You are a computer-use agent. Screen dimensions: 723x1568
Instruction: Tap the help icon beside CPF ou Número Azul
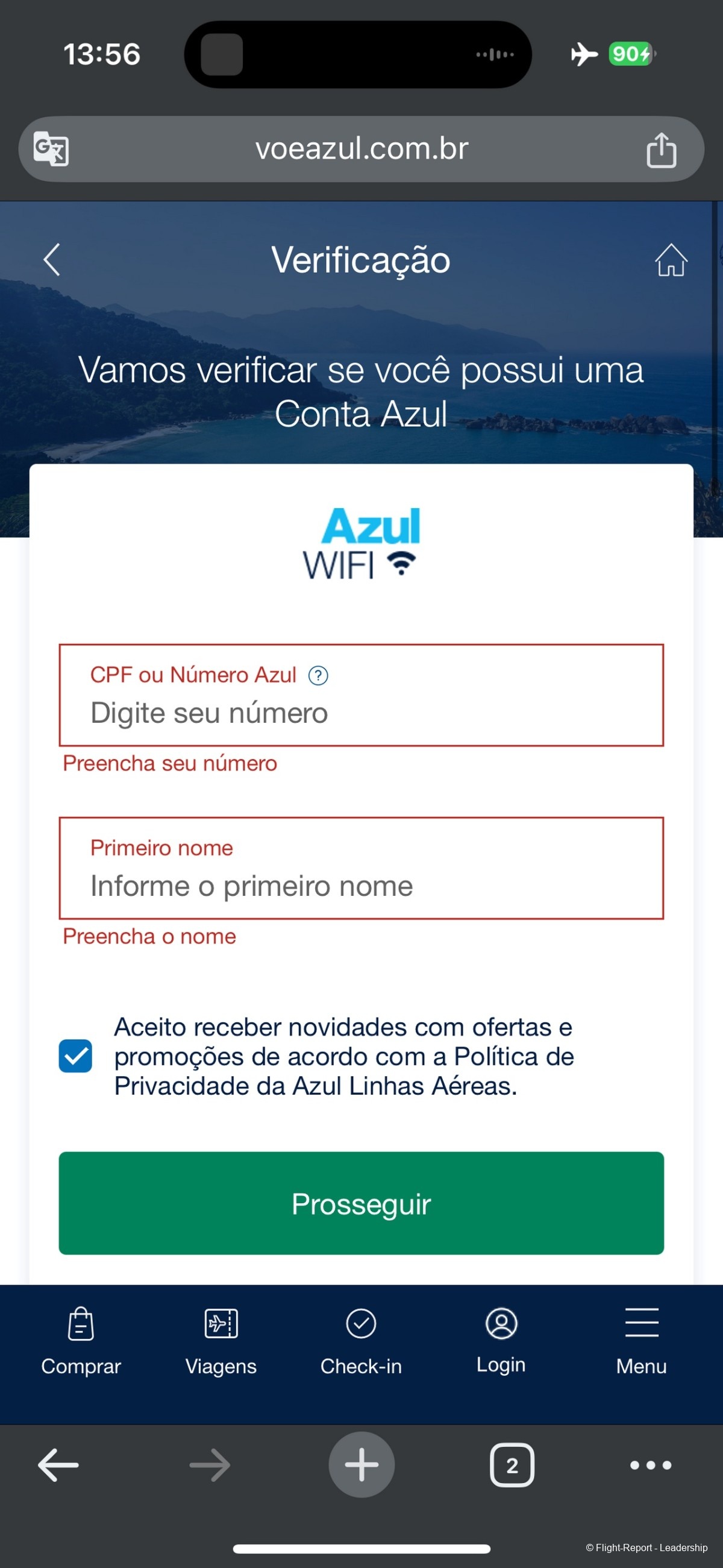(318, 676)
